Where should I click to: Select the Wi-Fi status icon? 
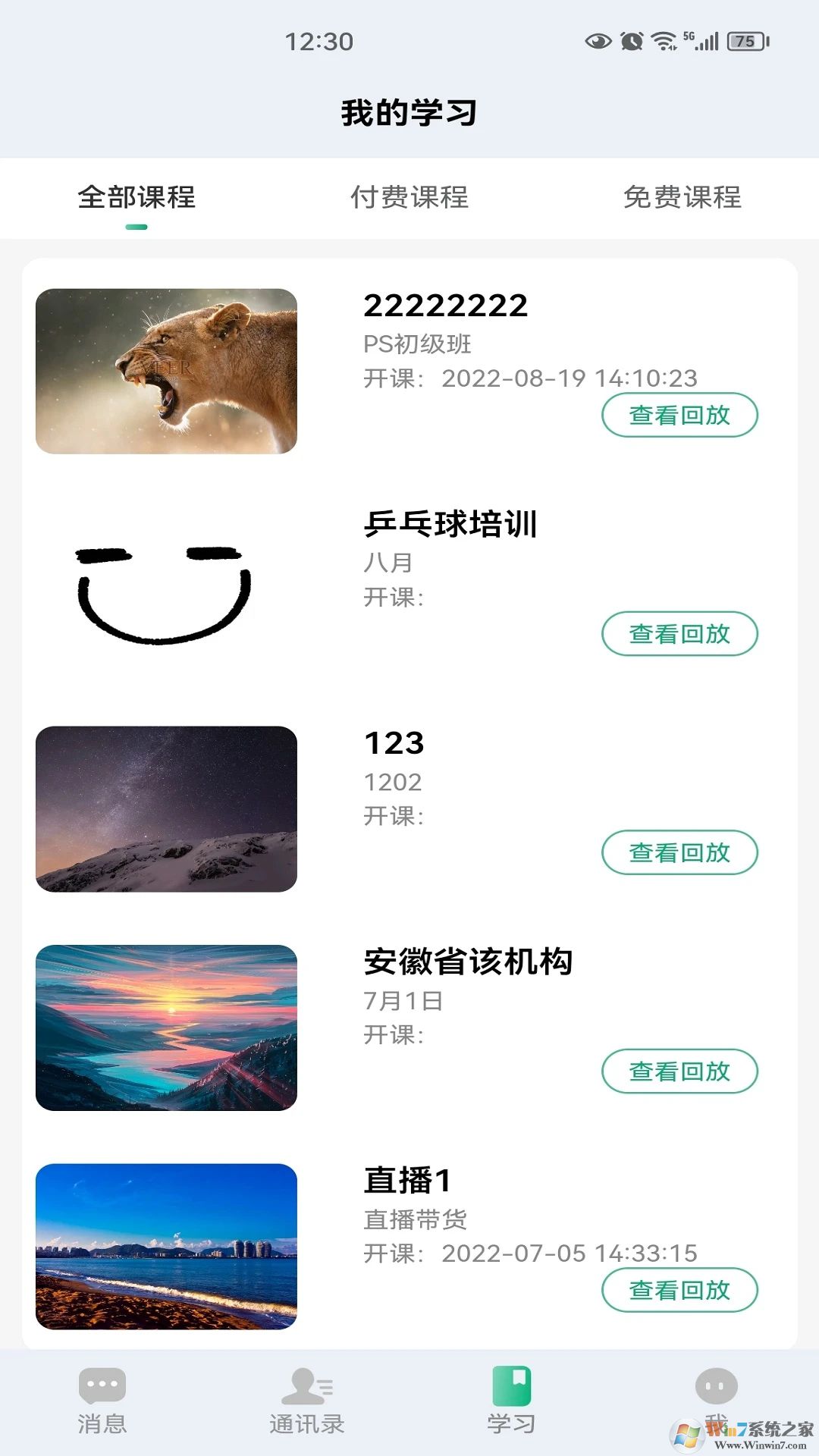pos(666,43)
